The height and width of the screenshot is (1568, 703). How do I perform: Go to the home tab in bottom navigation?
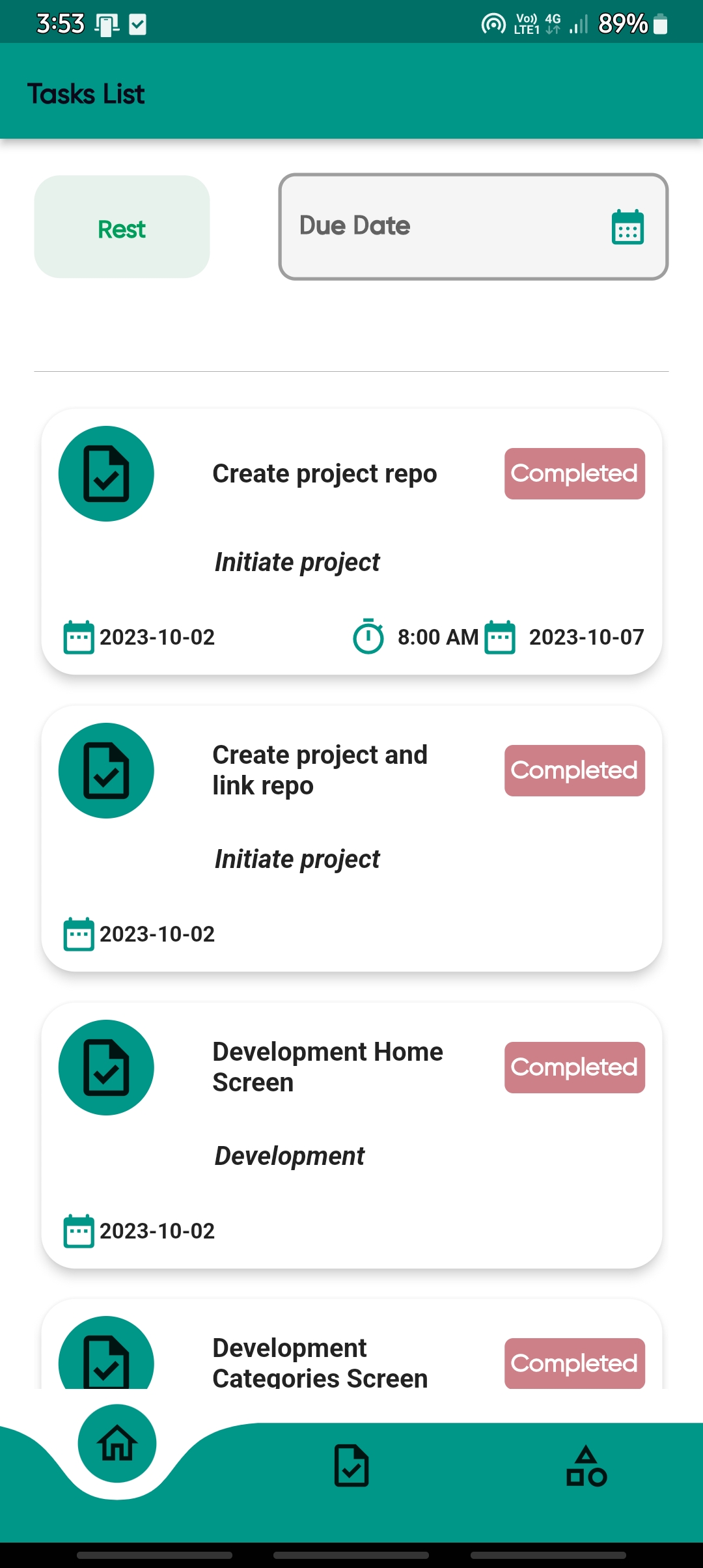117,1443
